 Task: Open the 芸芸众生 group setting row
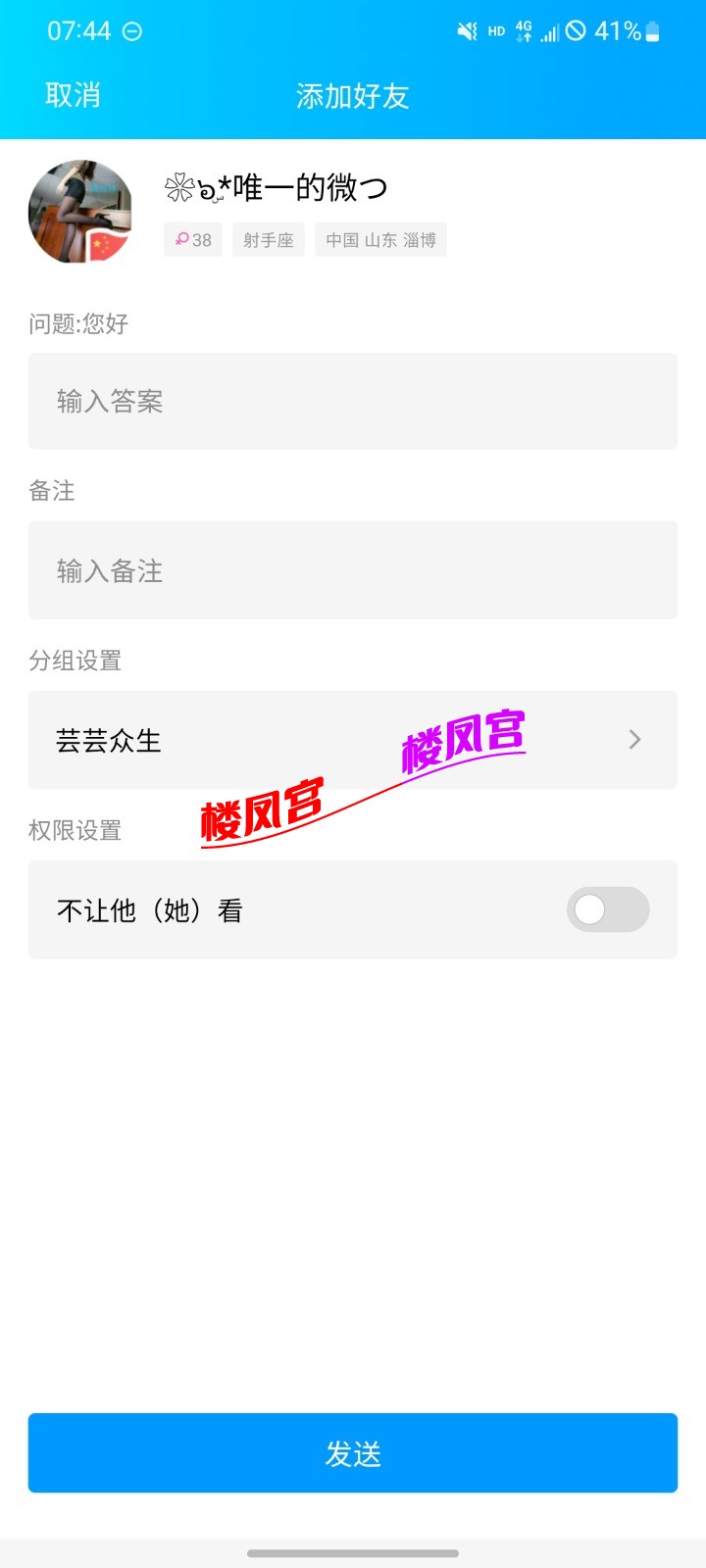click(352, 740)
